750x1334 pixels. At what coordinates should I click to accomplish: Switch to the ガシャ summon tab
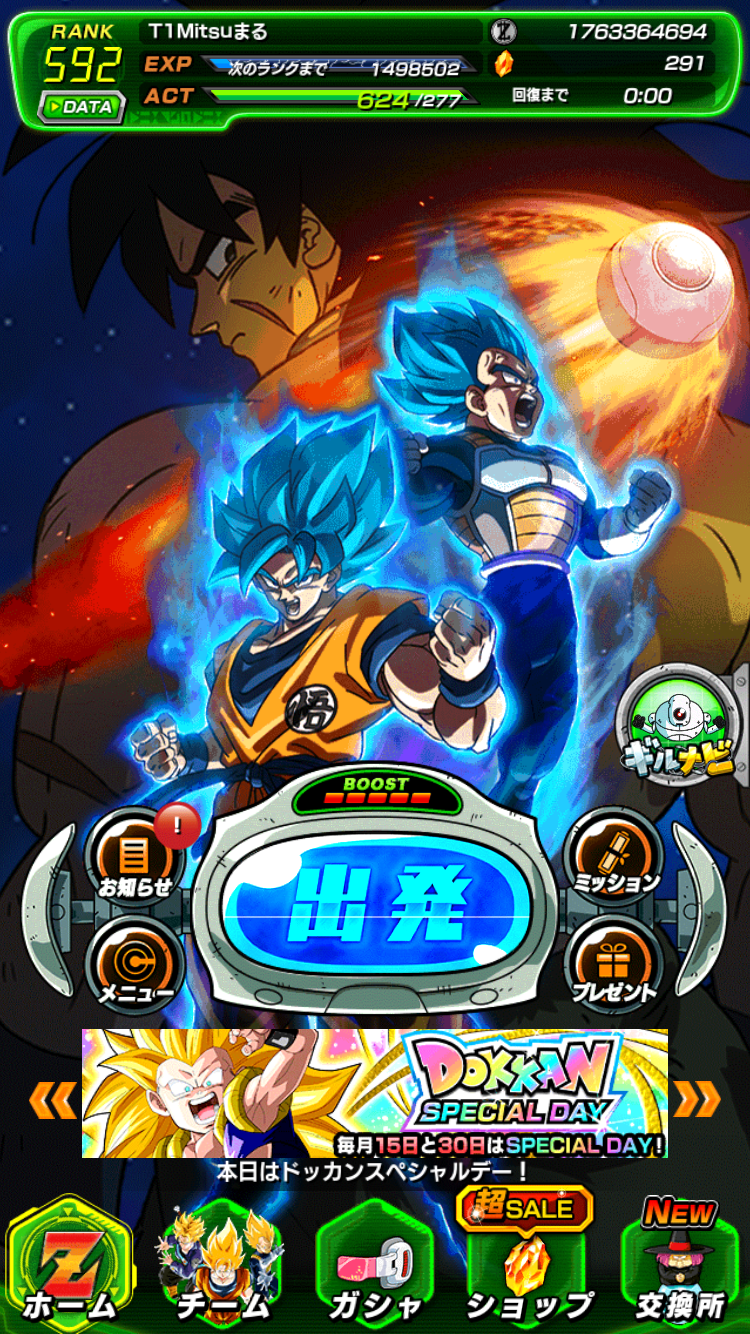point(374,1265)
